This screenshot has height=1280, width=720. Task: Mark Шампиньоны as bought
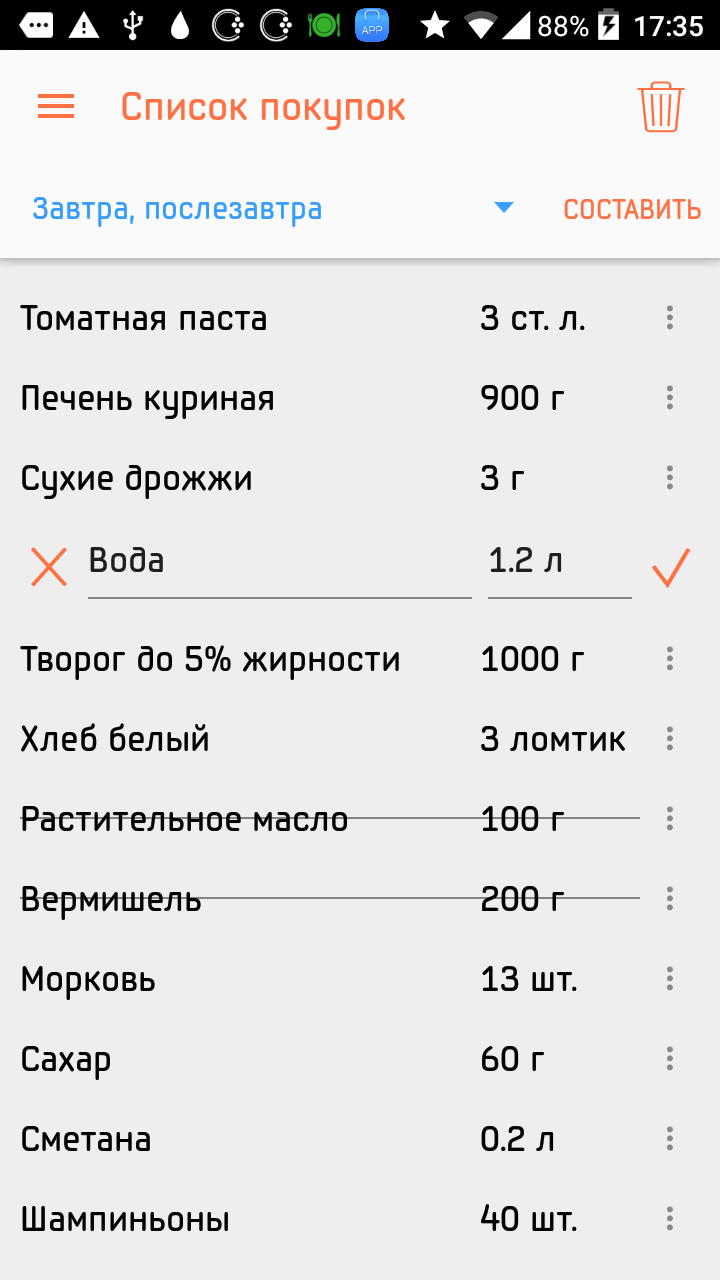(x=330, y=1219)
